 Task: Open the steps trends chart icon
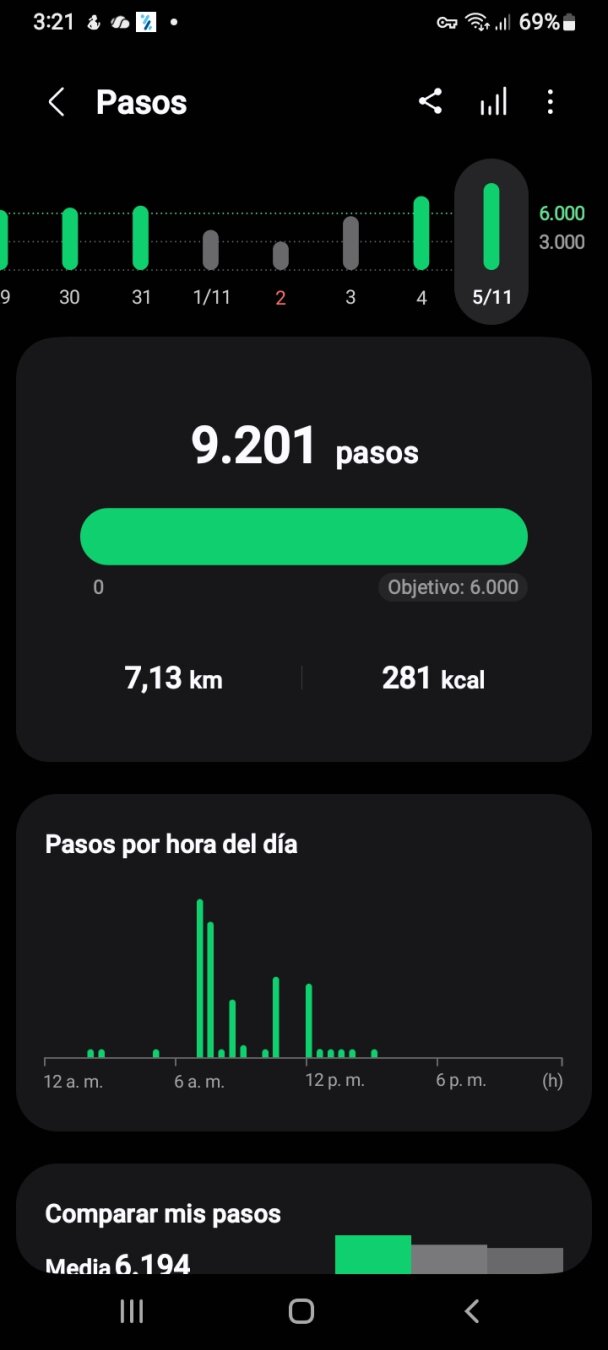tap(492, 102)
